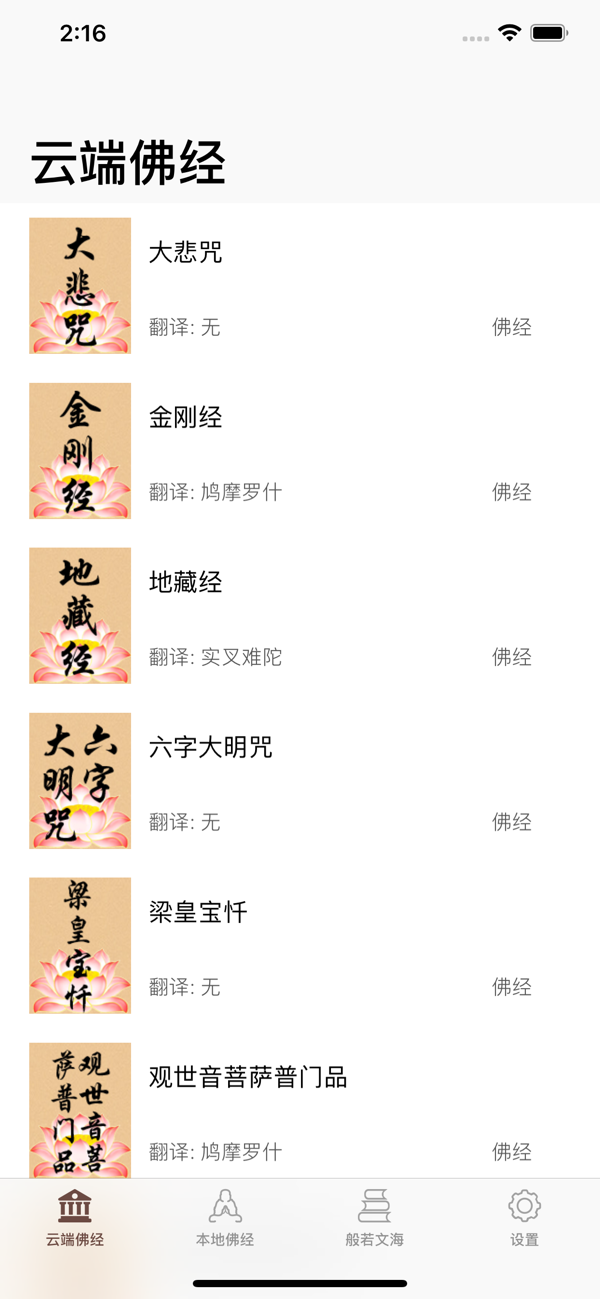Open the 设置 tab
This screenshot has height=1299, width=600.
[524, 1217]
